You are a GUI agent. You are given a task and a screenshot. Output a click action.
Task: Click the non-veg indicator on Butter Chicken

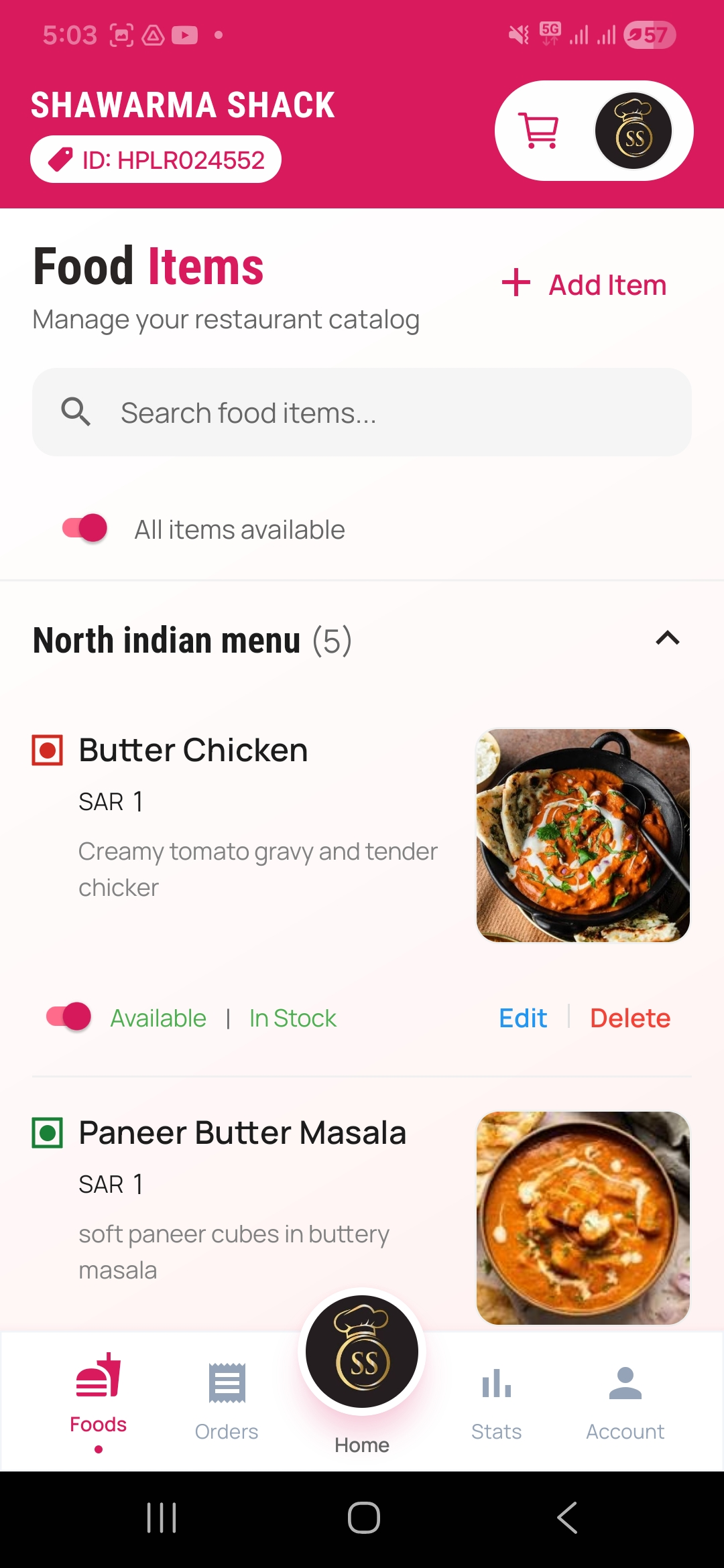[47, 749]
